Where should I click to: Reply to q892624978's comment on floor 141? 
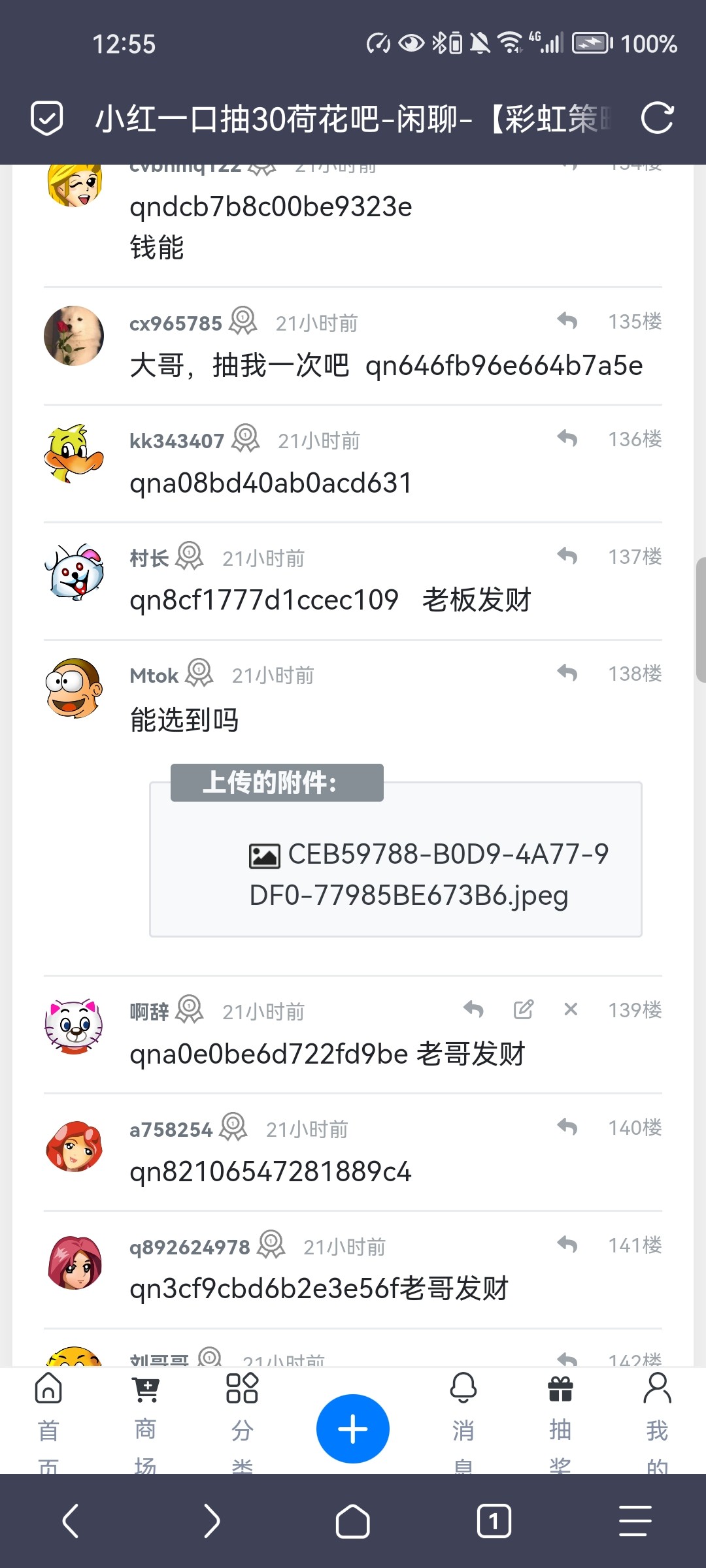tap(567, 1245)
